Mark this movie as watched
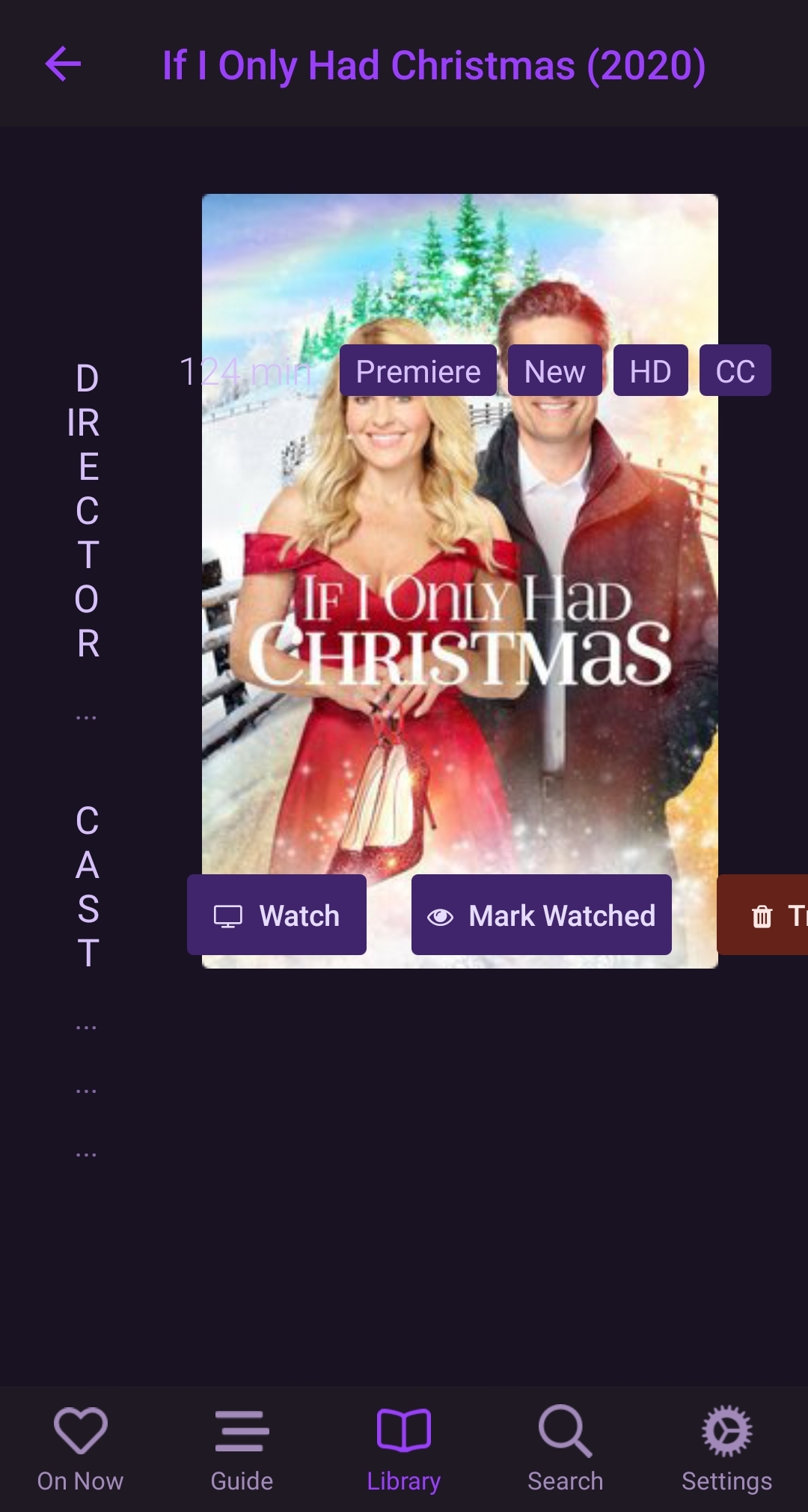Image resolution: width=808 pixels, height=1512 pixels. (x=541, y=915)
